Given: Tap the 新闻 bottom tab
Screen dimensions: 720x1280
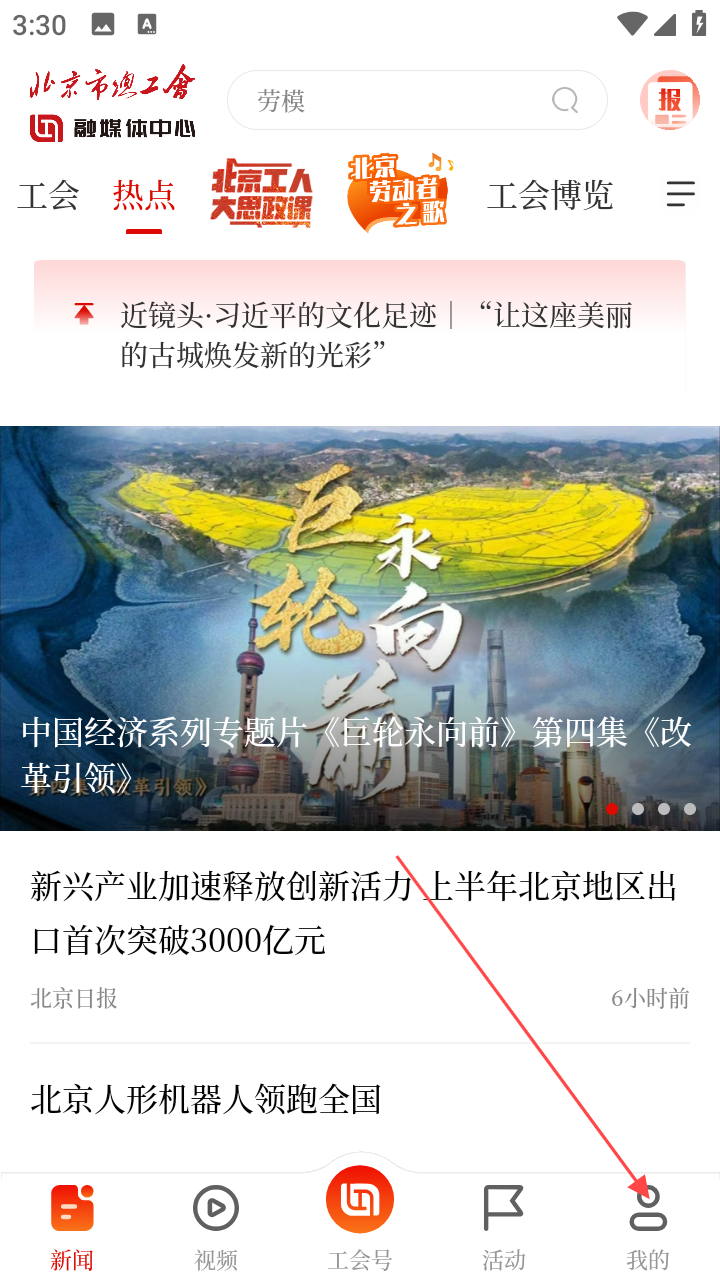Looking at the screenshot, I should (72, 1226).
